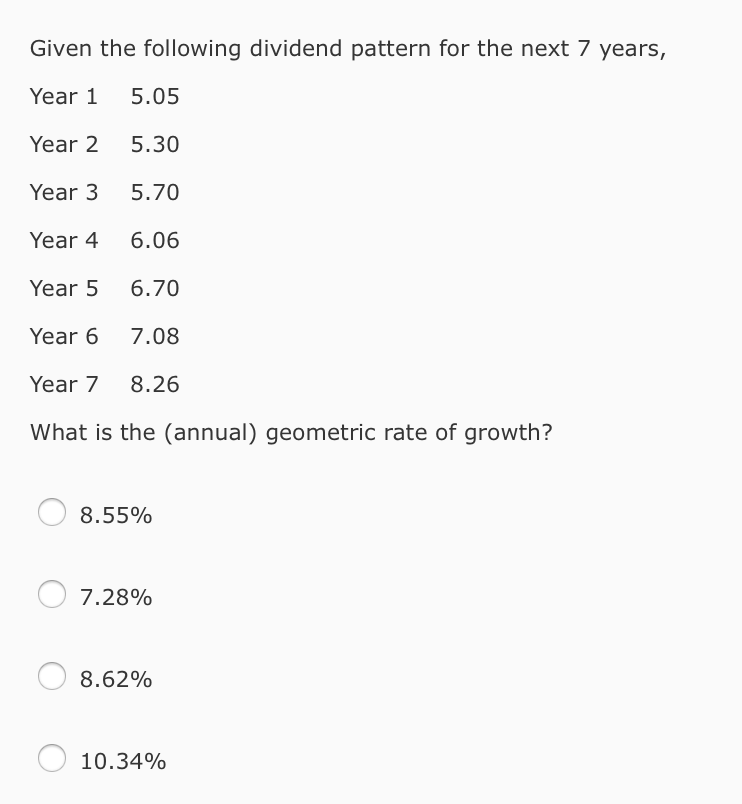Click the 8.62% answer label text
The width and height of the screenshot is (742, 804).
116,680
